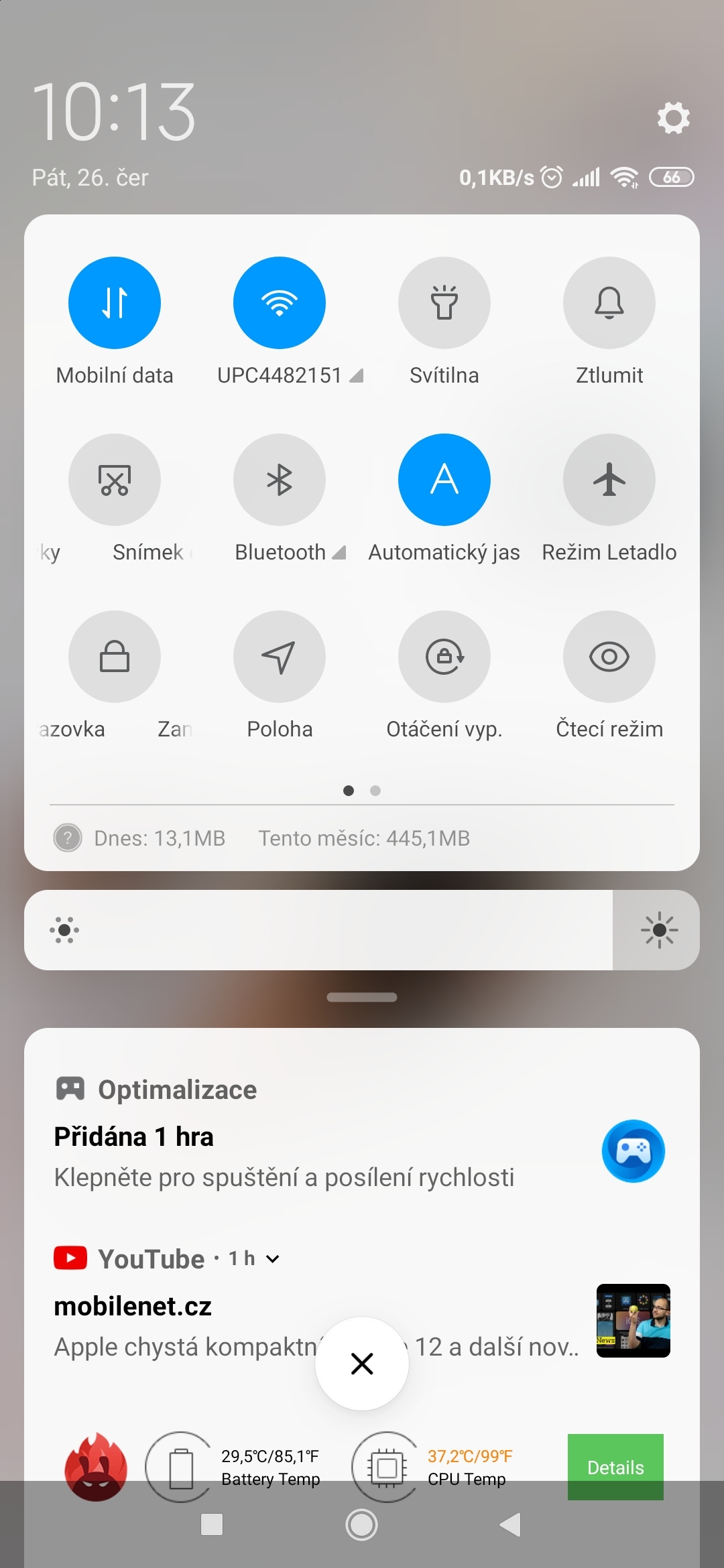Activate Ztlumit silent mode

click(609, 302)
